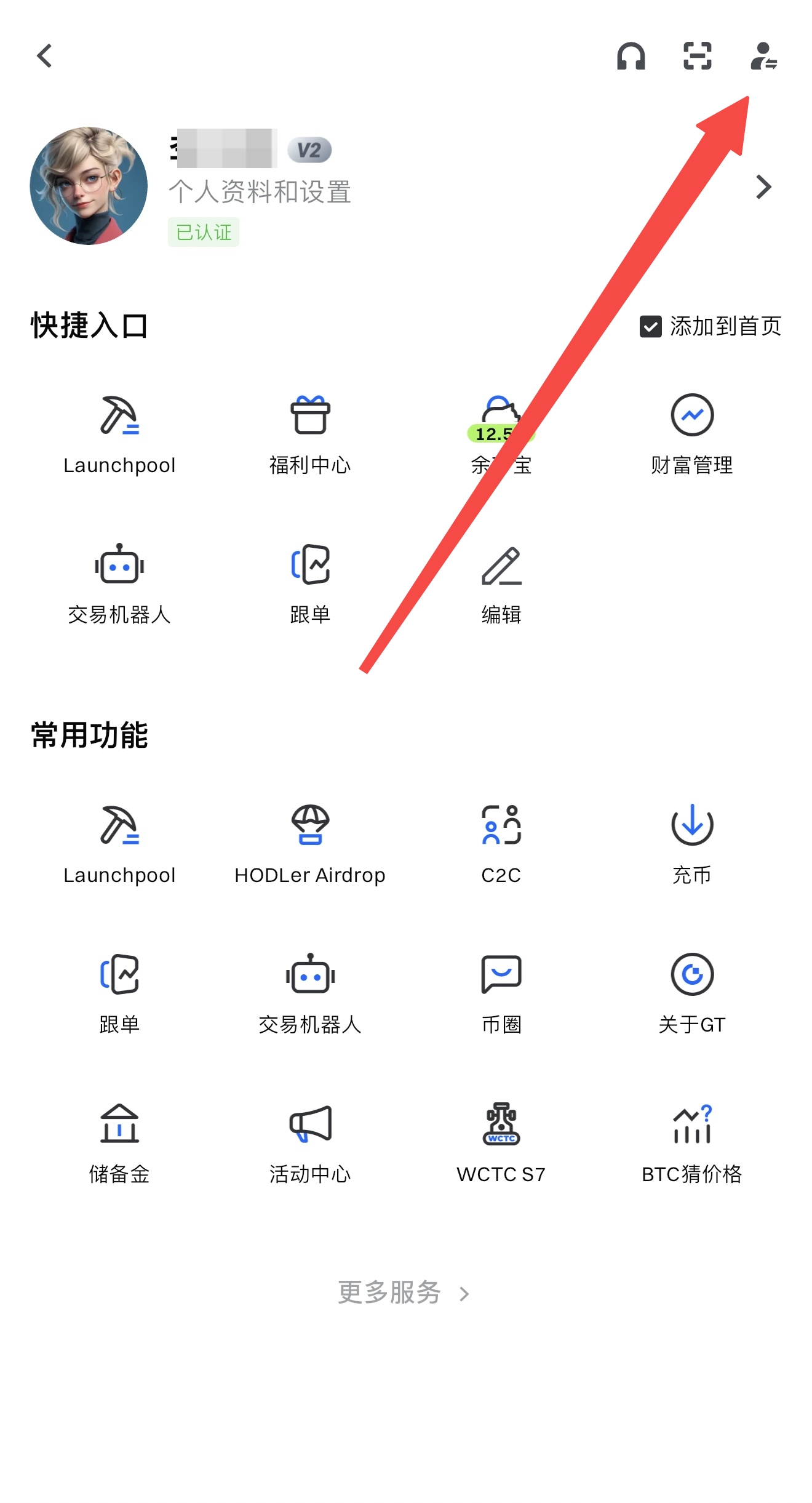
Task: Open 余币宝 shortcut
Action: click(x=501, y=434)
